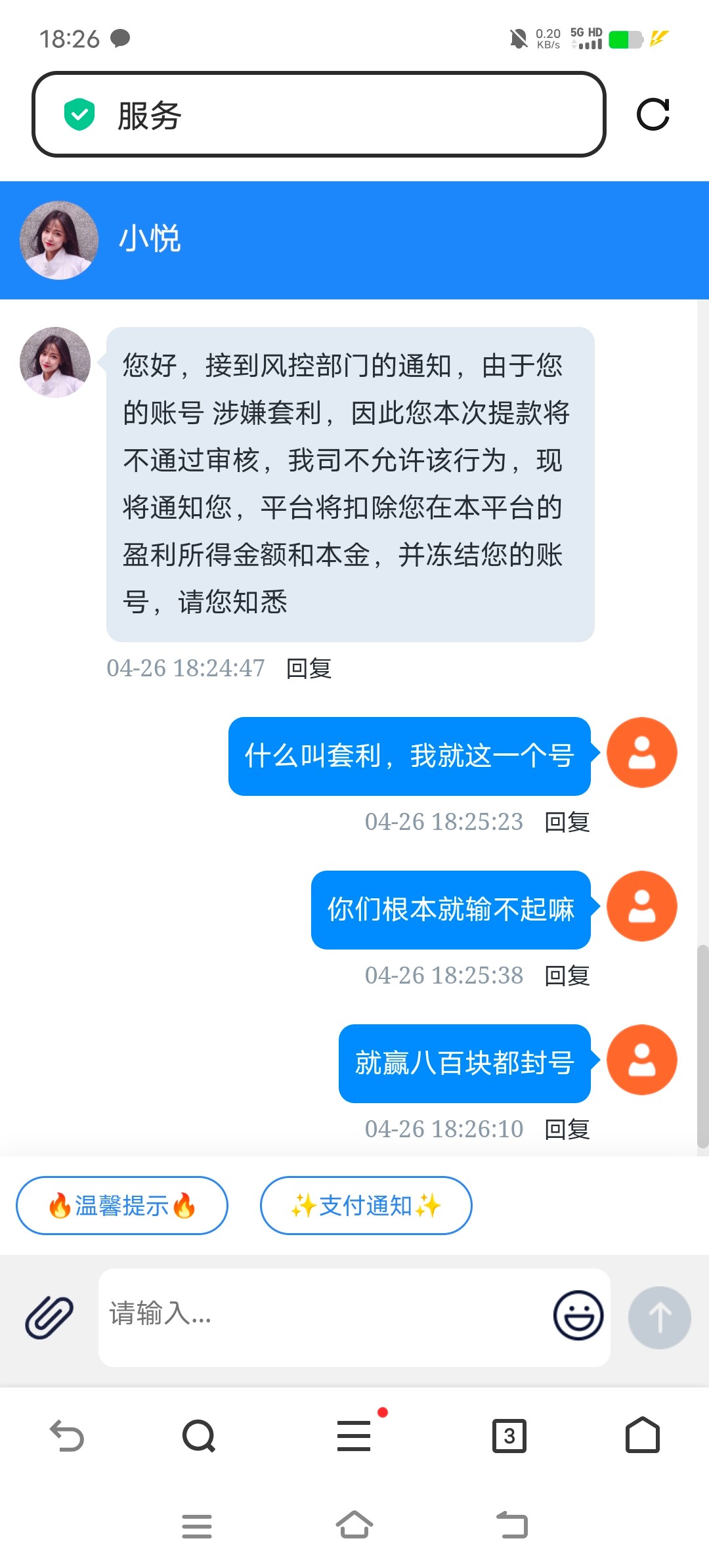709x1568 pixels.
Task: Tap the tab switcher showing 3 tabs
Action: (510, 1435)
